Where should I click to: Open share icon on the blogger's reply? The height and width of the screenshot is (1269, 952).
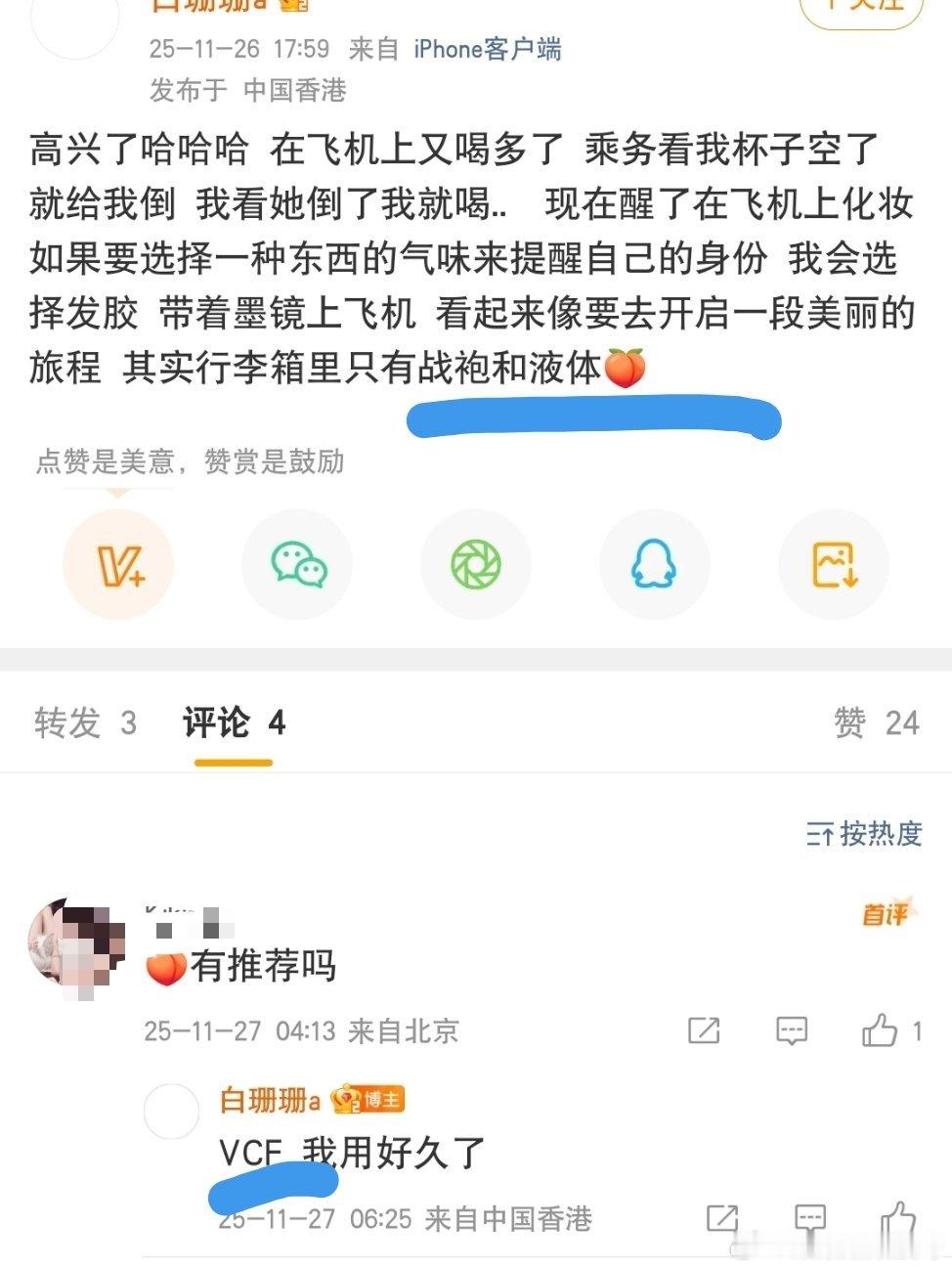[x=720, y=1219]
